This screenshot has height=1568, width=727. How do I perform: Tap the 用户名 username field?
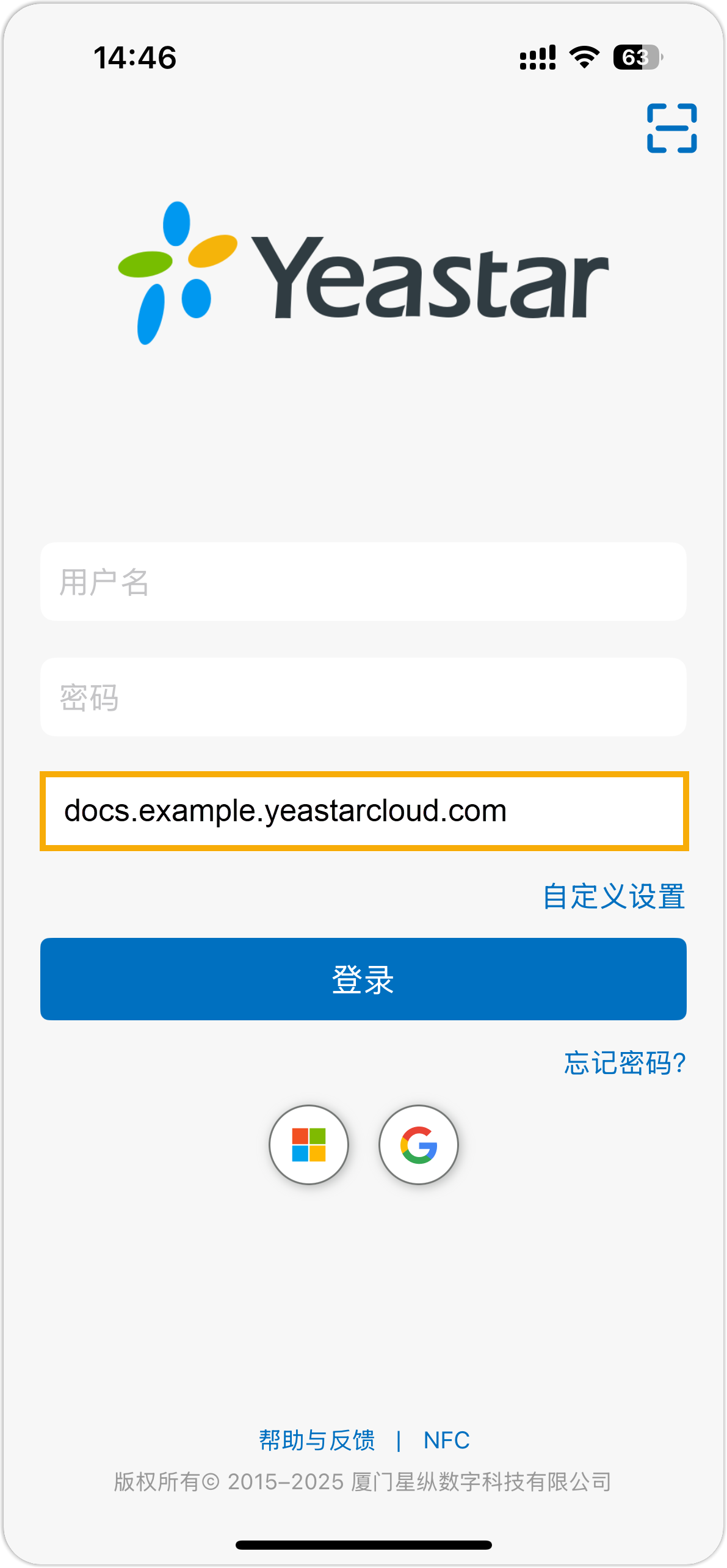coord(363,581)
